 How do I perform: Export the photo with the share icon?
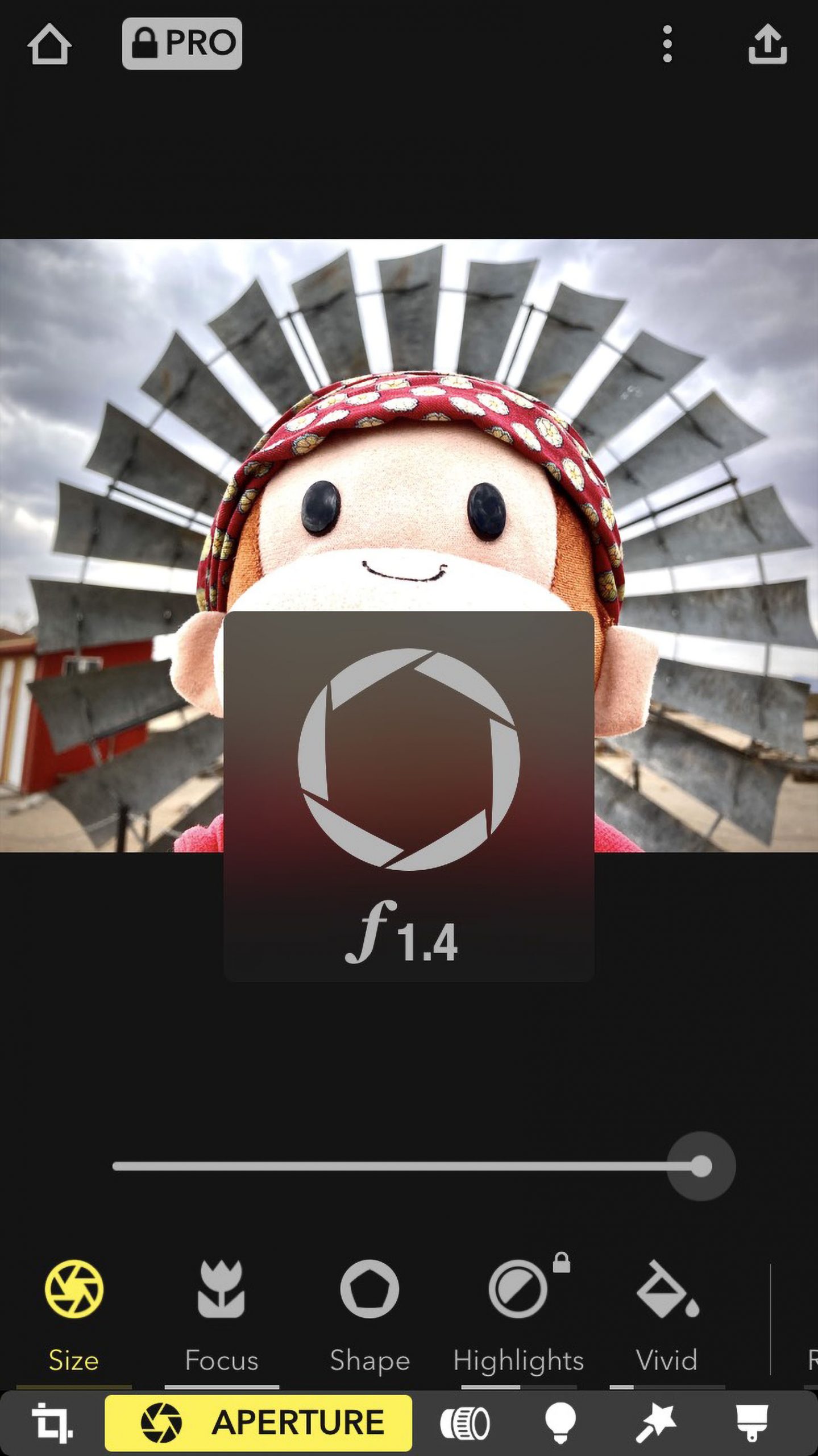point(767,44)
